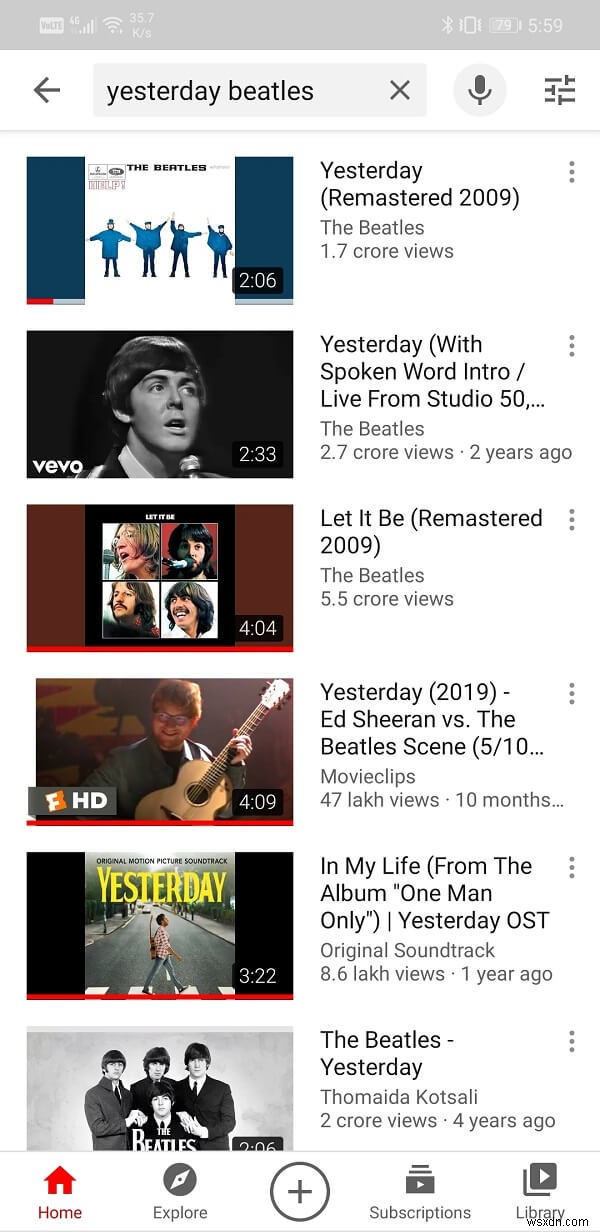Screen dimensions: 600x1232
Task: Open the search filters
Action: pos(559,91)
